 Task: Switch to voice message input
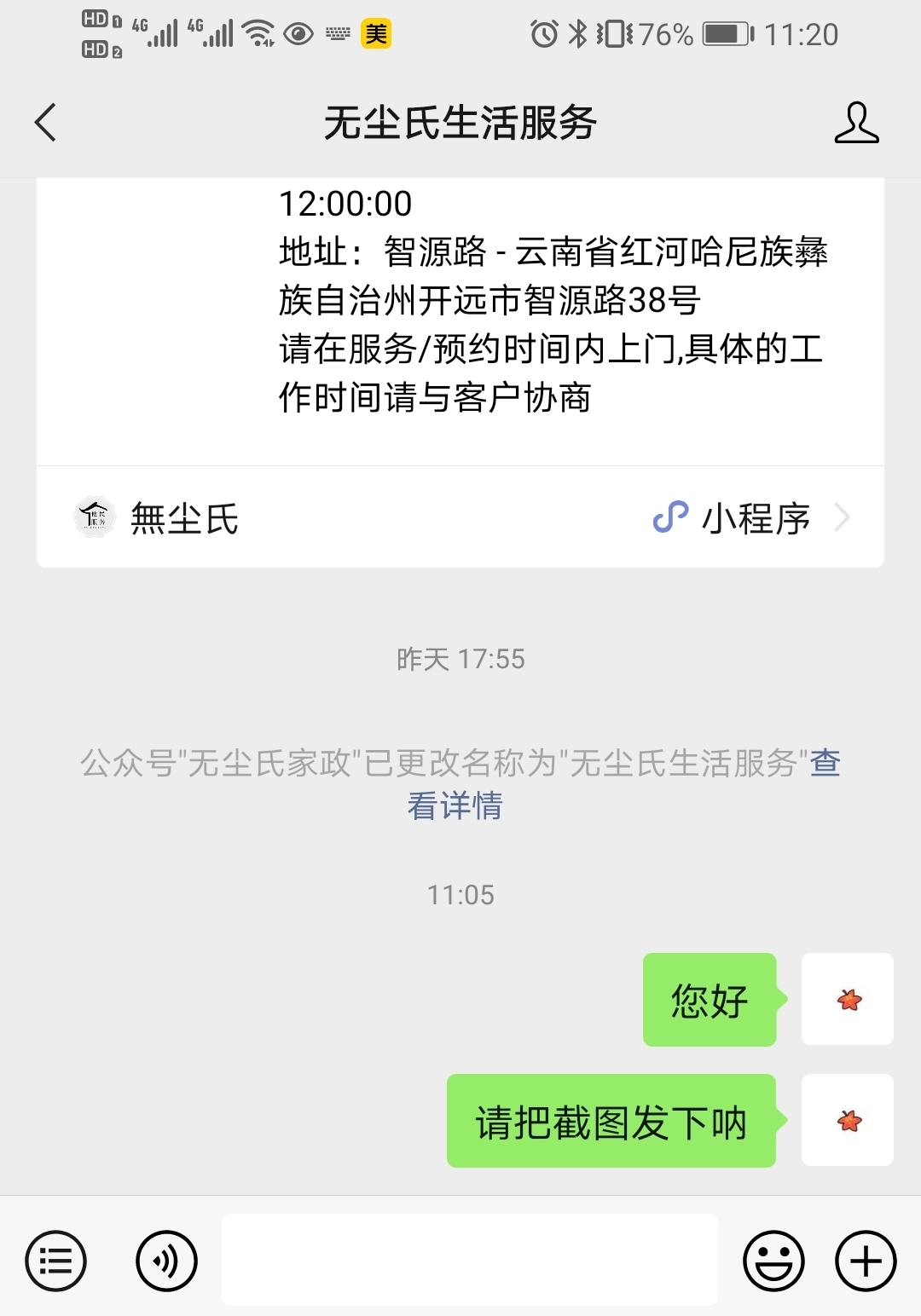166,1261
